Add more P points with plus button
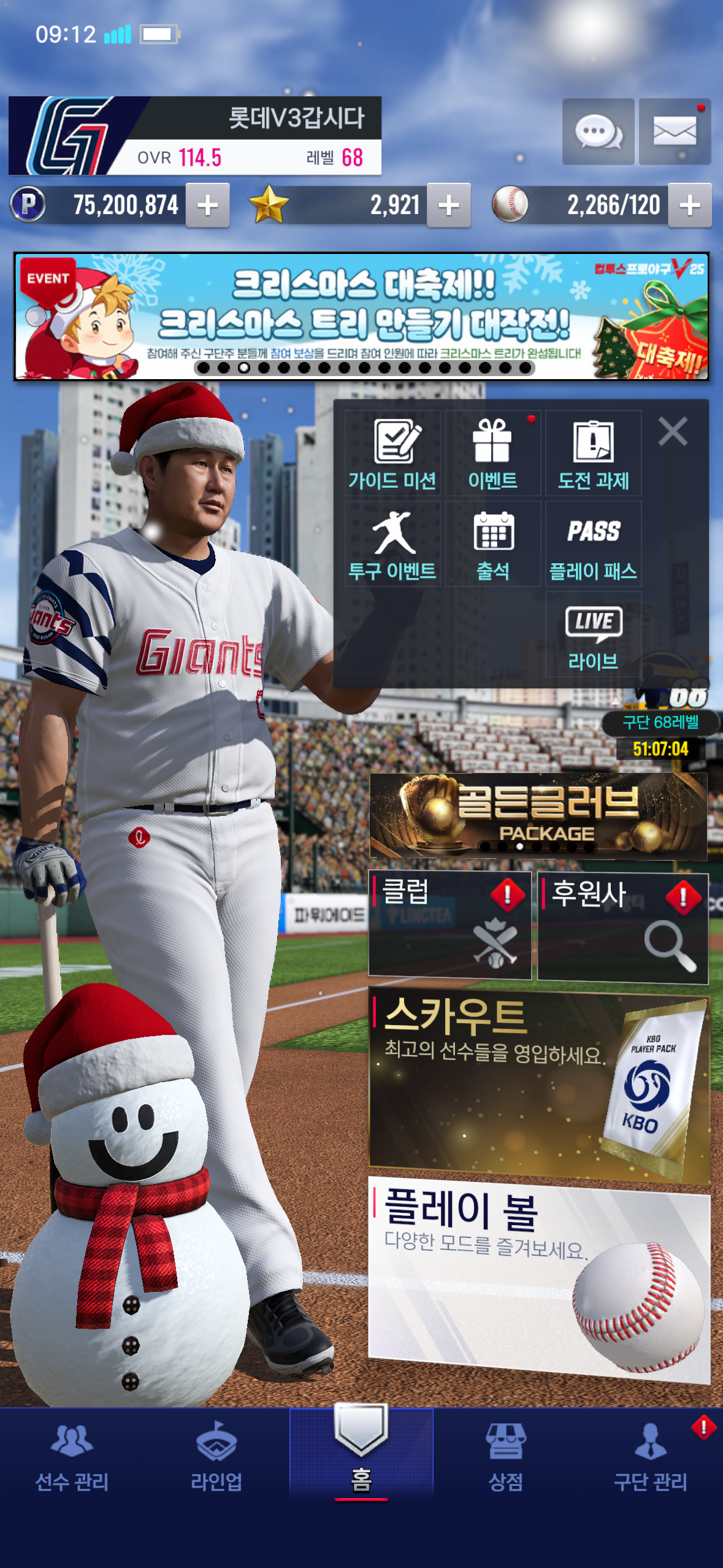Screen dimensions: 723x1568 208,206
